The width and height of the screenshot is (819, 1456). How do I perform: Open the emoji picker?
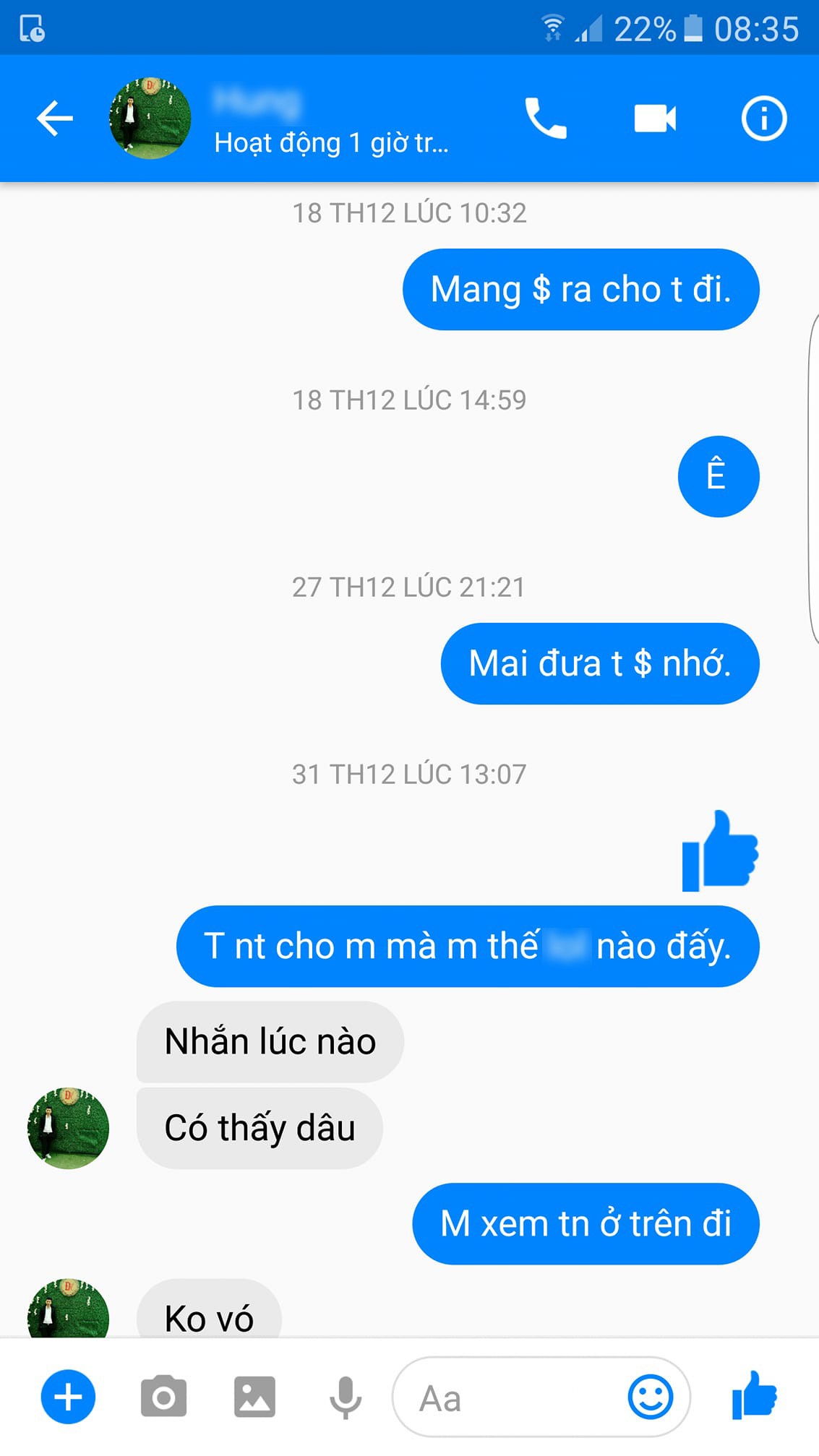pos(651,1397)
